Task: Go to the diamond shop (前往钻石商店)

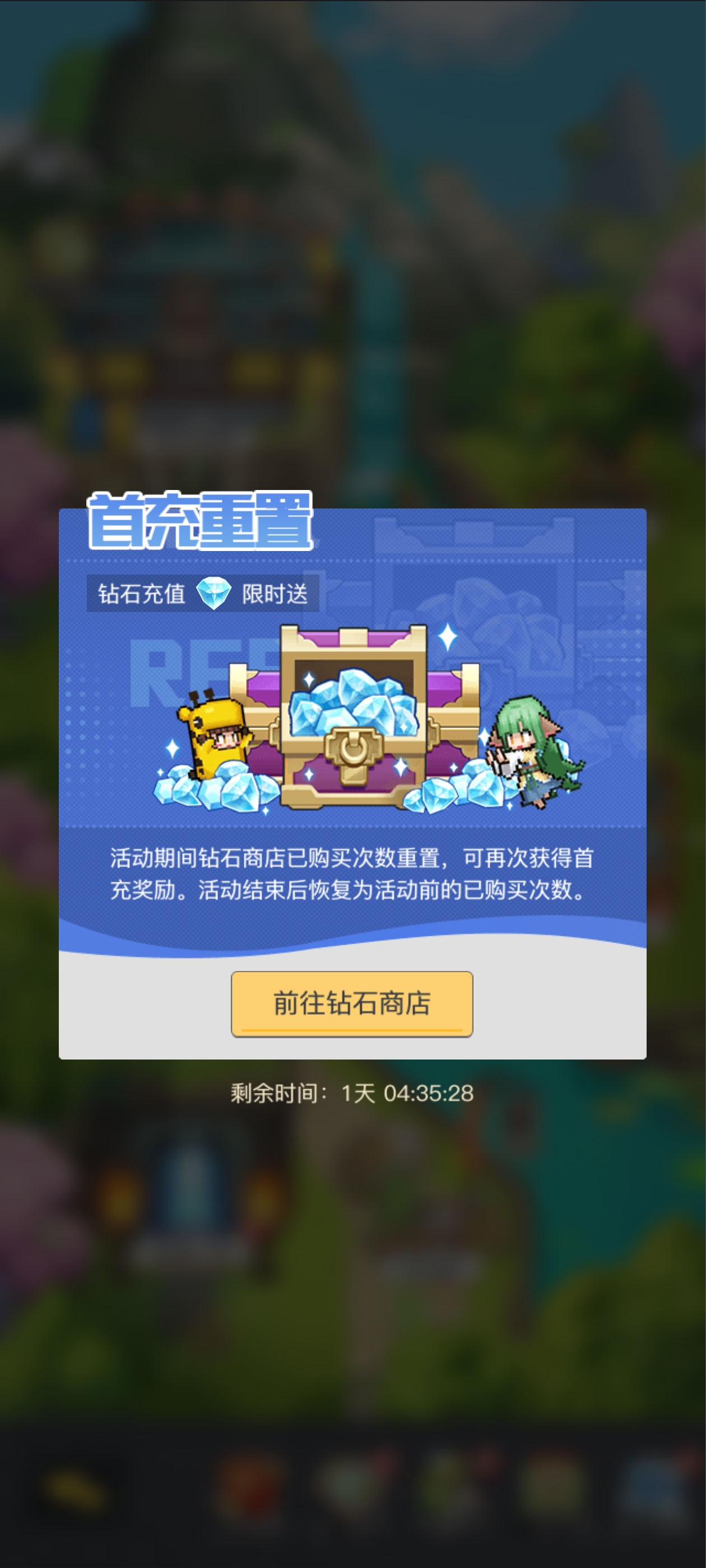Action: (x=351, y=1003)
